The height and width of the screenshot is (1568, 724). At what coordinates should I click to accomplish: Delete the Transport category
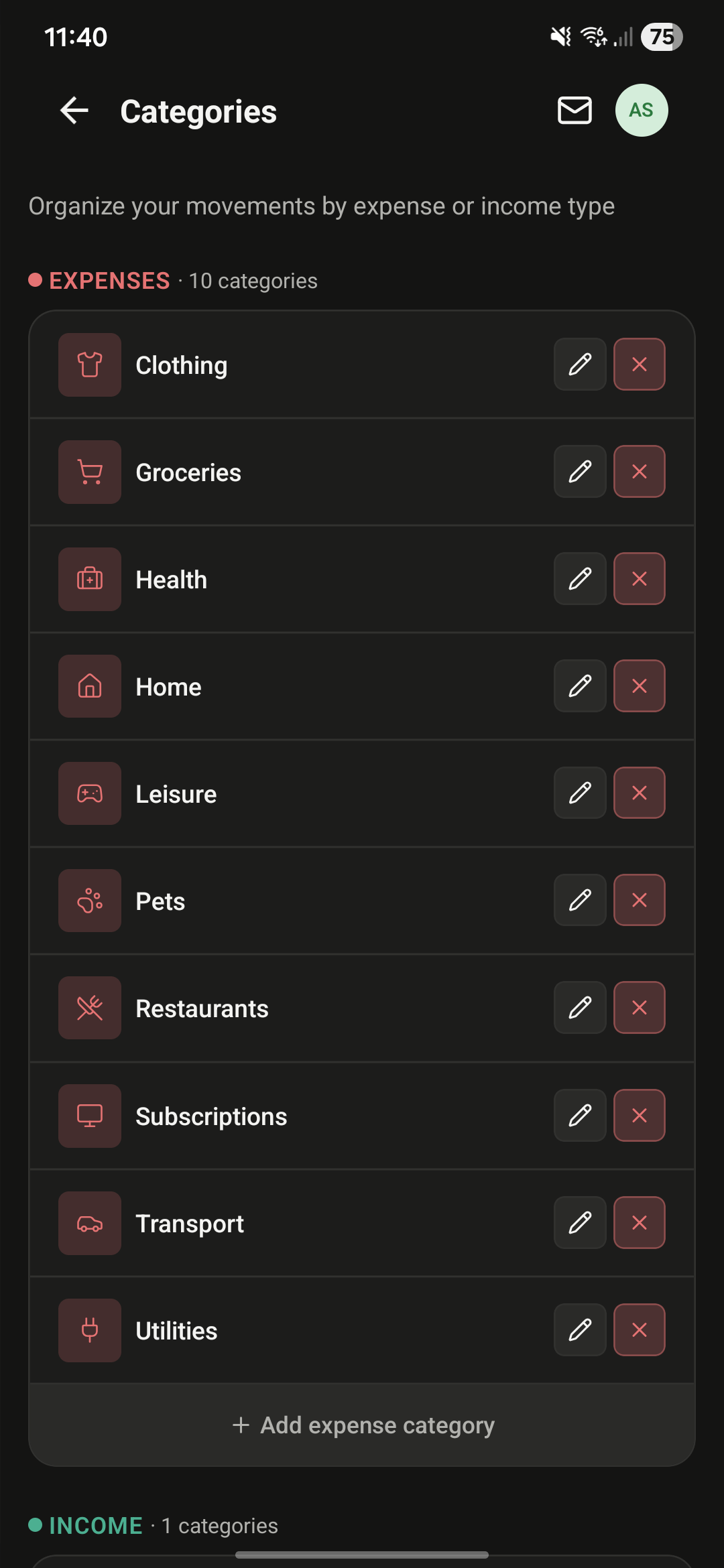639,1223
